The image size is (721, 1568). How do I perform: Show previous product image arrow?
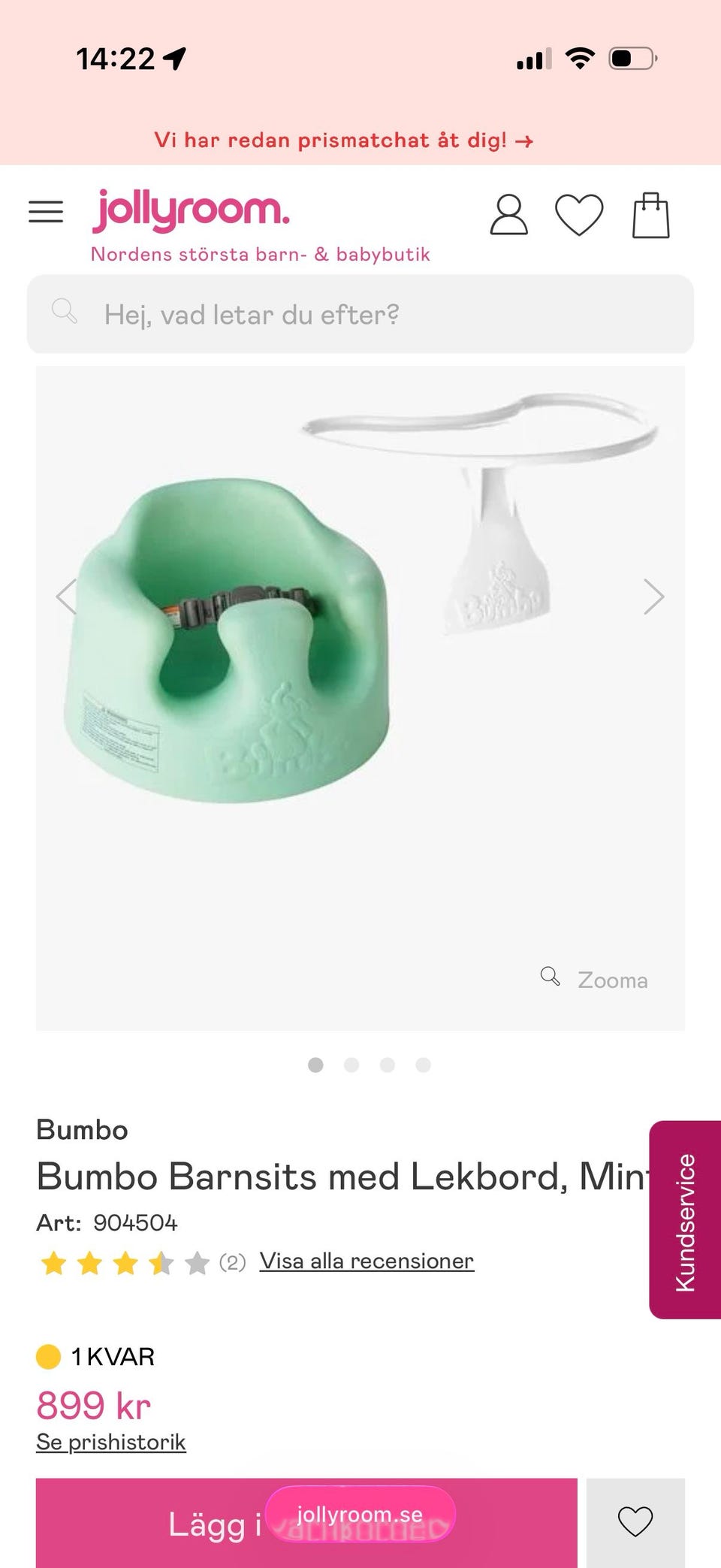point(67,597)
